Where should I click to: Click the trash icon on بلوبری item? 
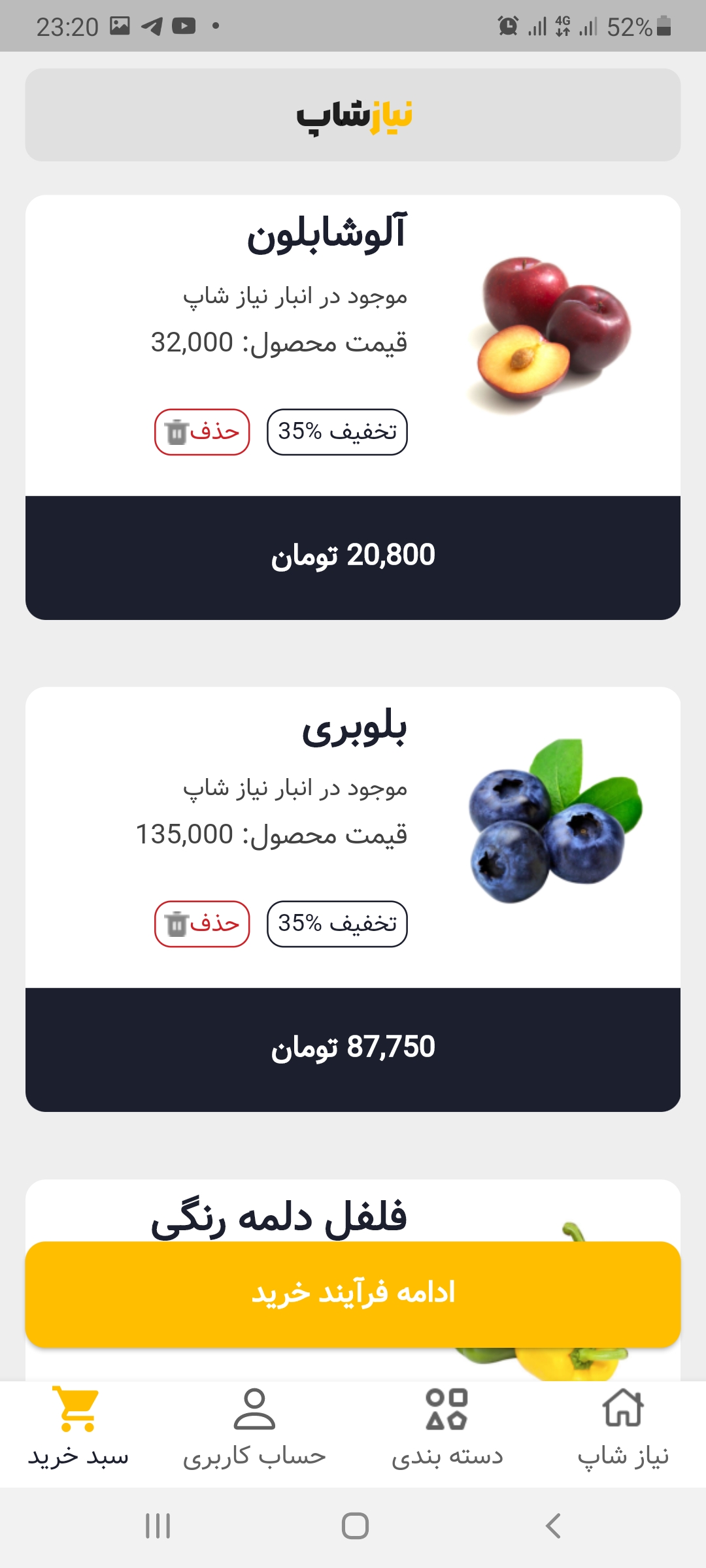(175, 923)
